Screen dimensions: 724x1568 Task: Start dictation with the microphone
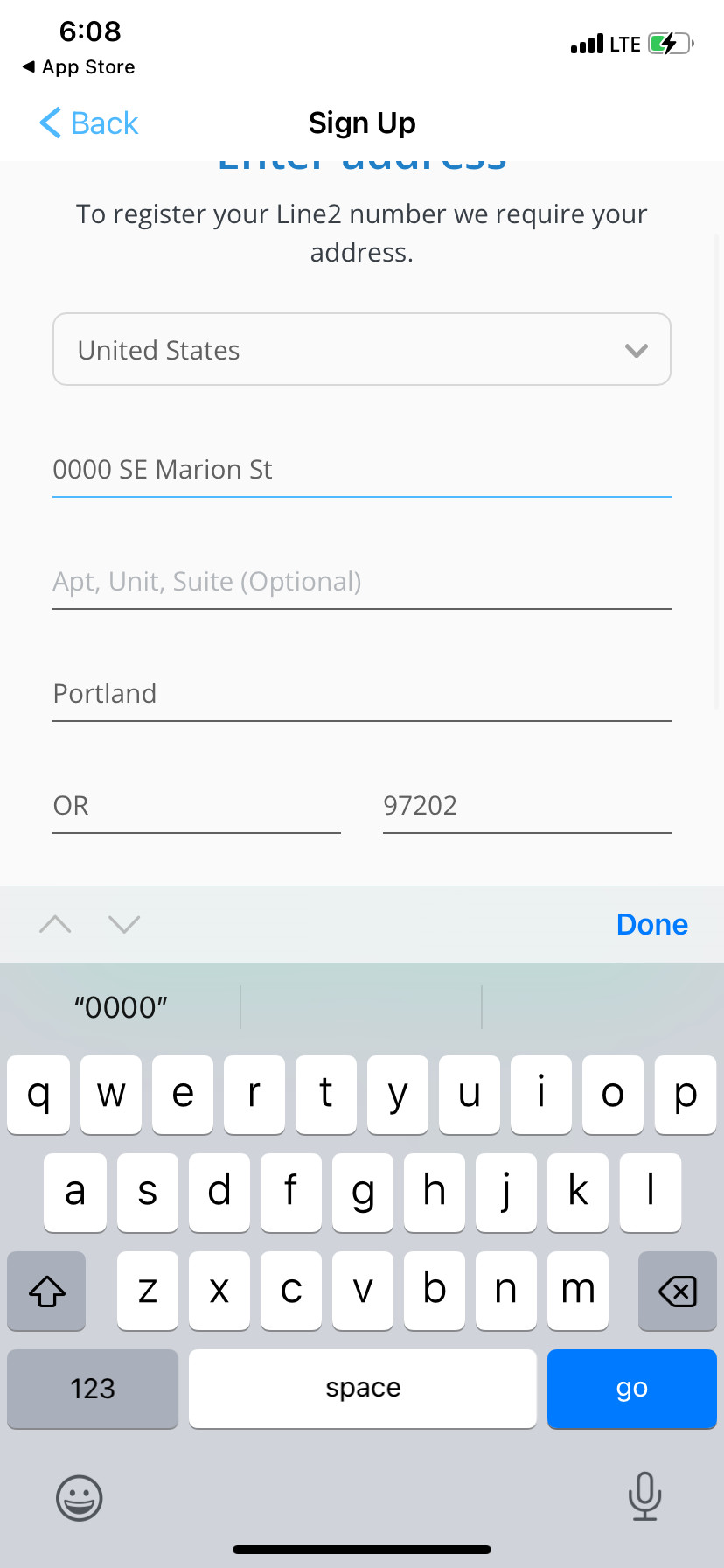pyautogui.click(x=644, y=1496)
